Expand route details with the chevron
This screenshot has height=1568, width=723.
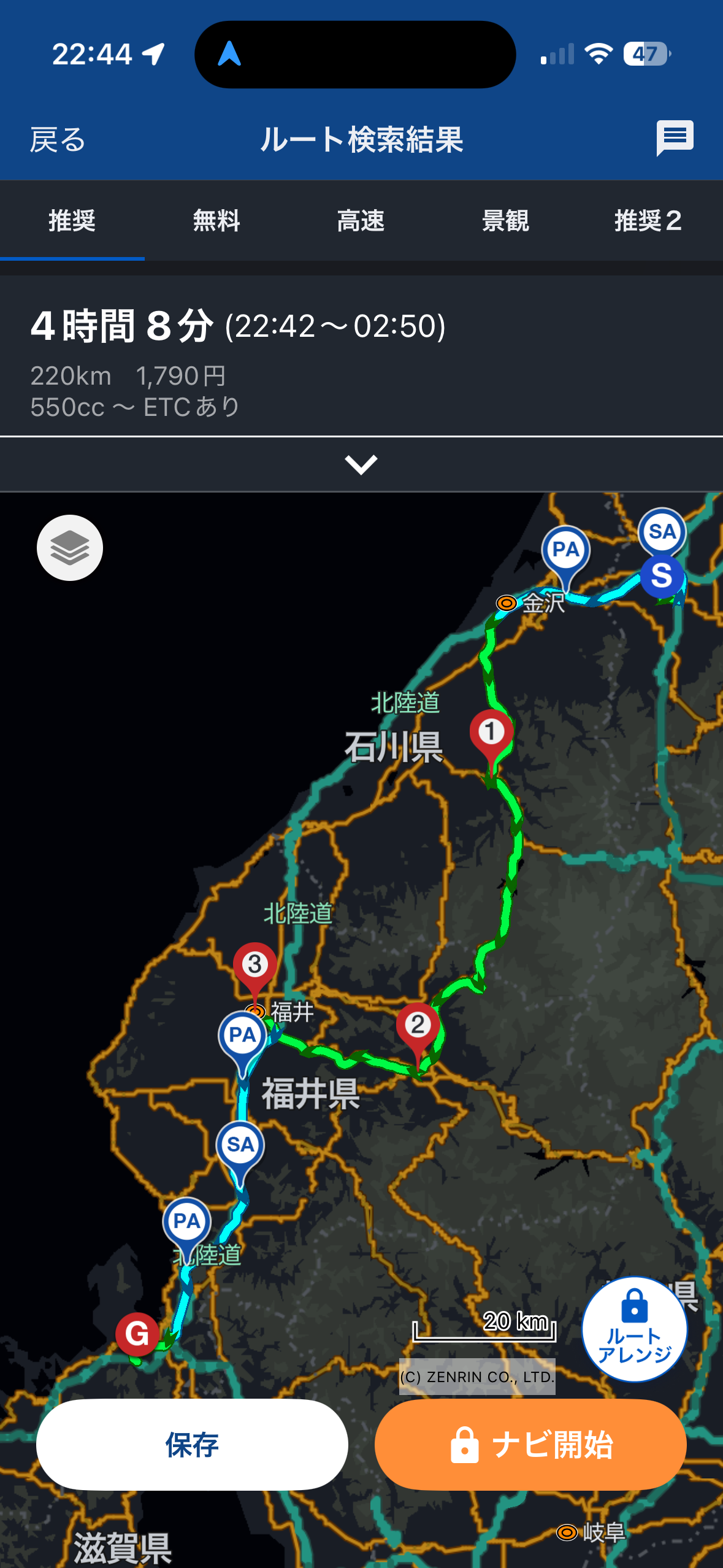pos(361,464)
